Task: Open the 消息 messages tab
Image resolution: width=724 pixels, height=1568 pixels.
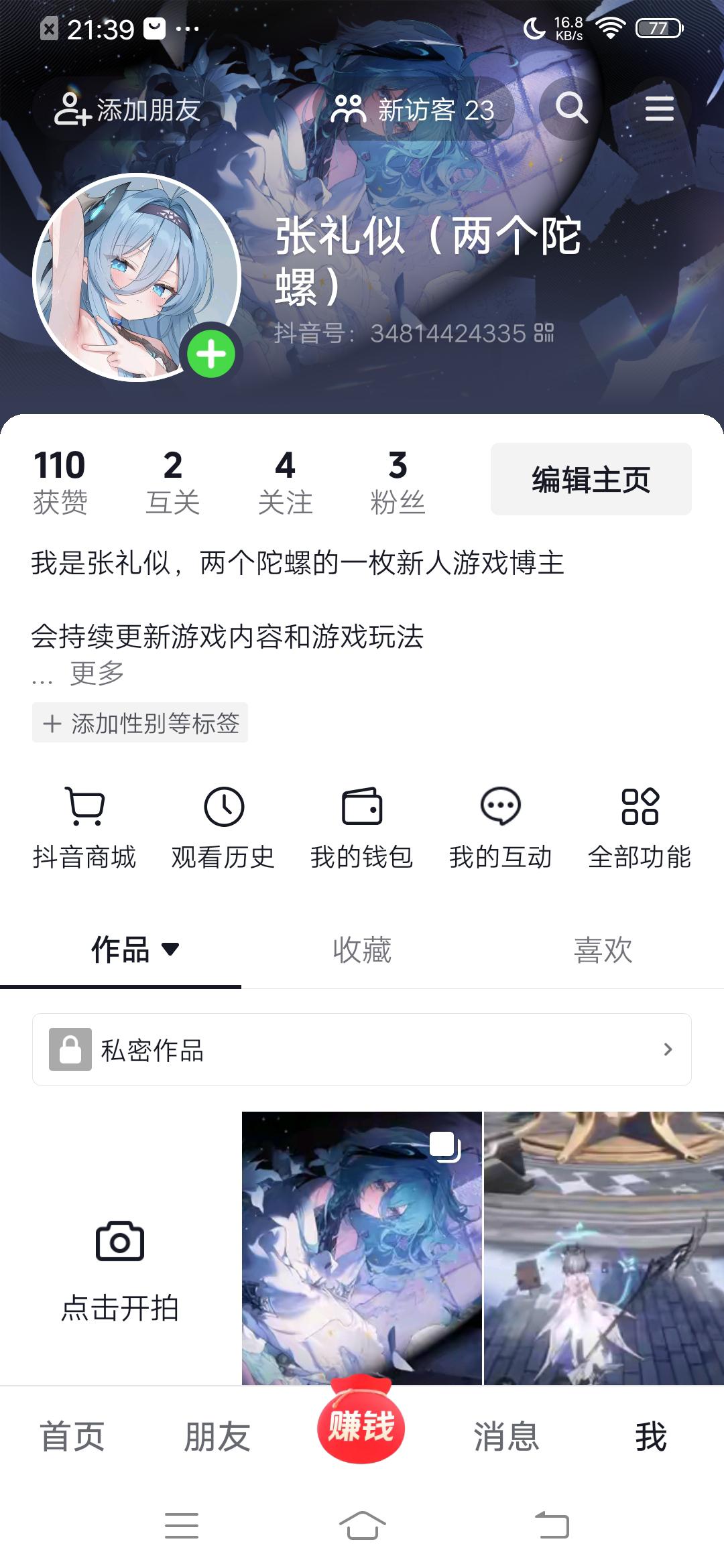Action: click(x=507, y=1437)
